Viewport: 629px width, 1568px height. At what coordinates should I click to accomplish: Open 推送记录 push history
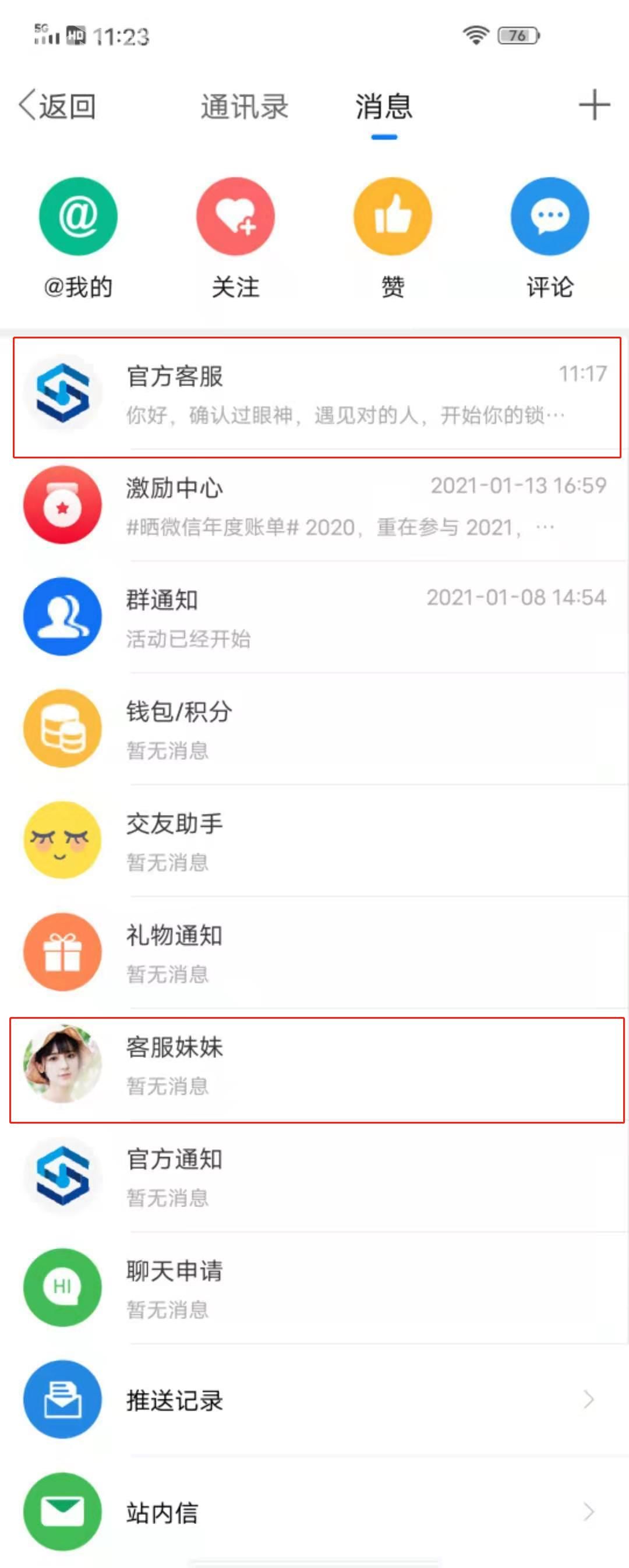tap(317, 1400)
